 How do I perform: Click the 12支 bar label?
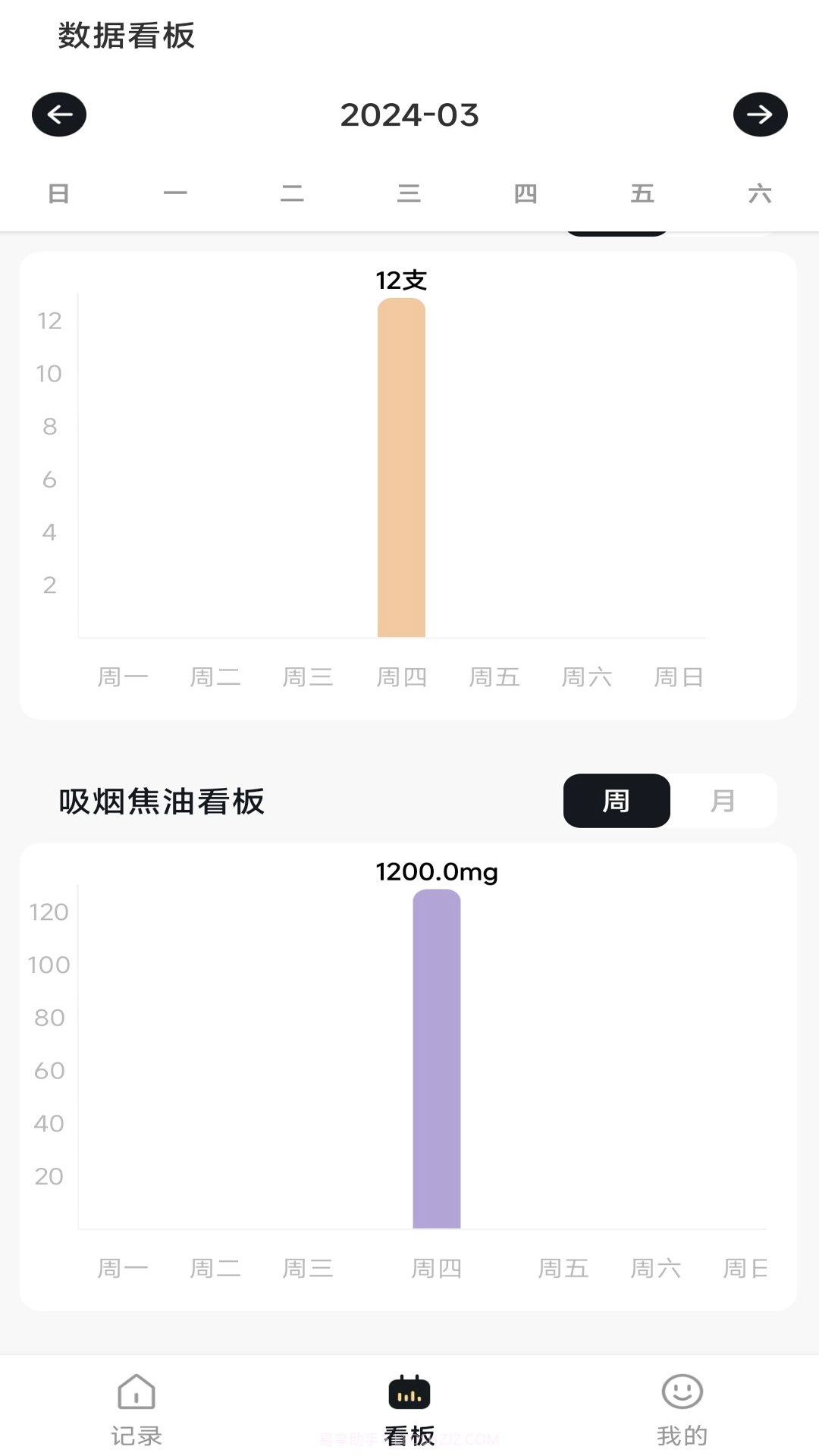click(400, 280)
